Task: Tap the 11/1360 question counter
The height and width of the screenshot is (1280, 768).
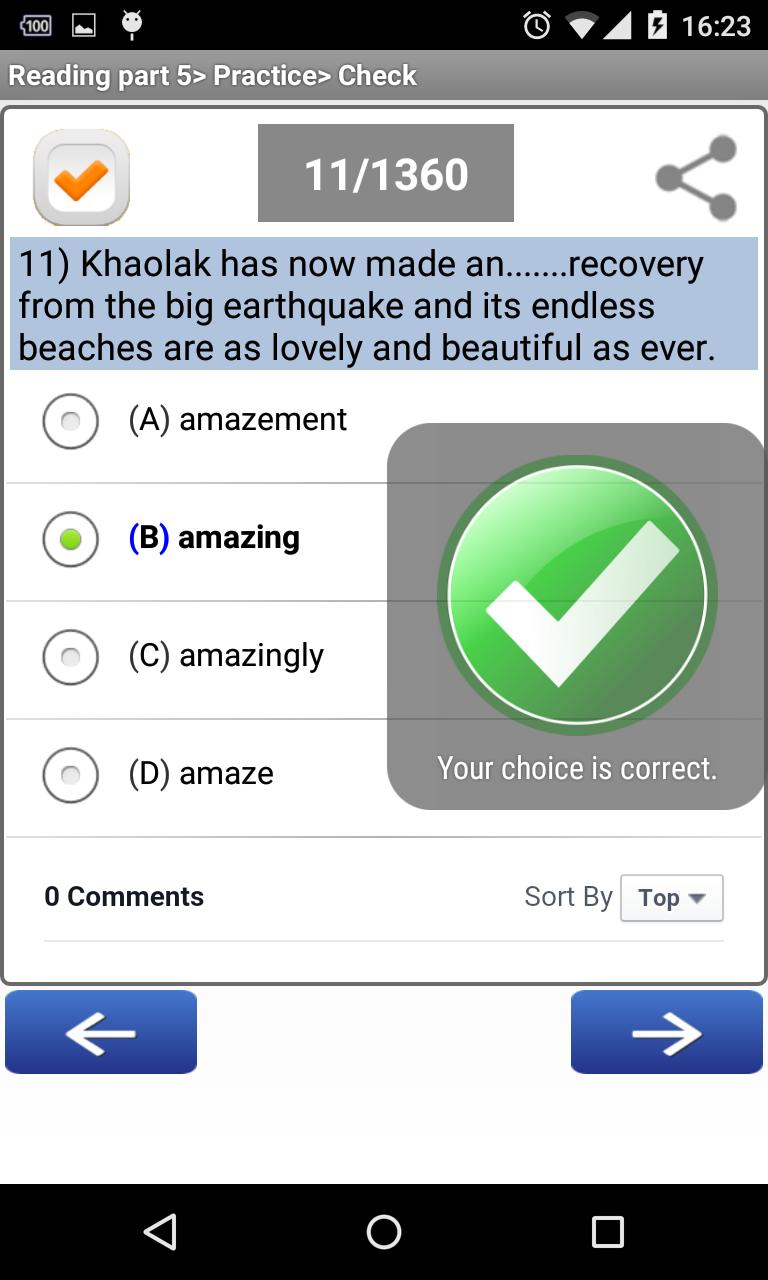Action: tap(385, 172)
